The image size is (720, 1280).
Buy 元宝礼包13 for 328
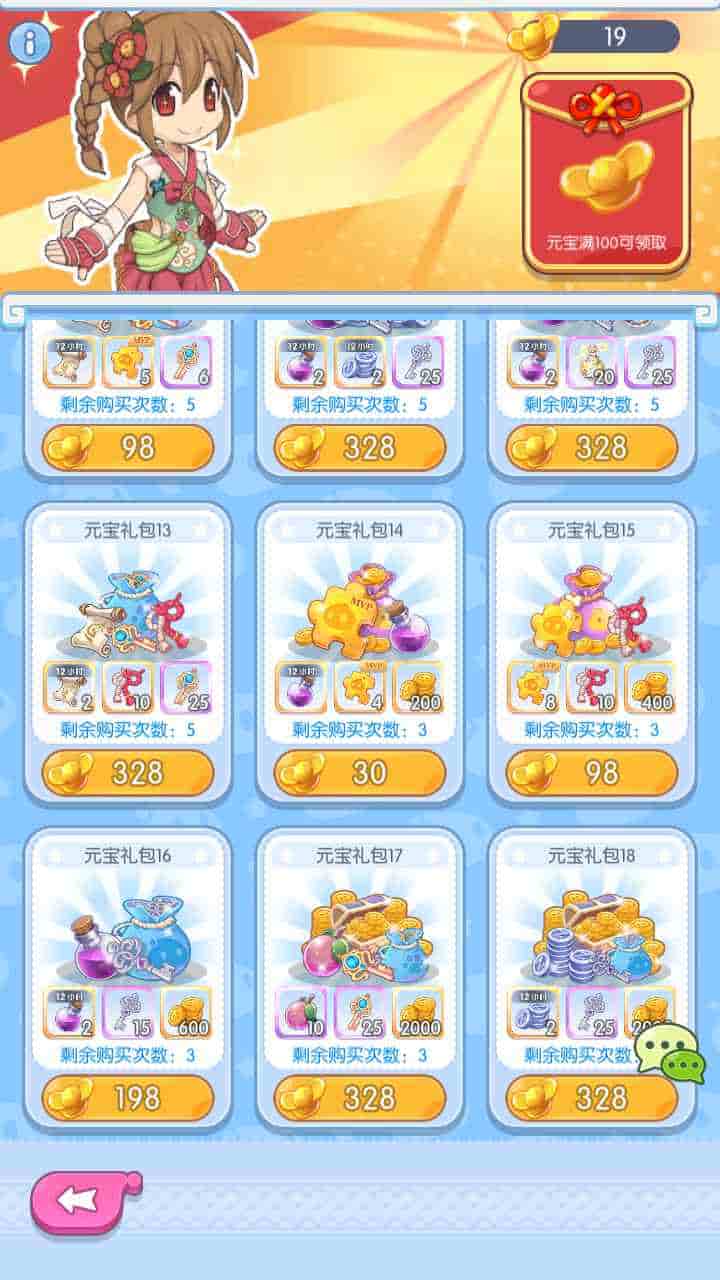(128, 772)
